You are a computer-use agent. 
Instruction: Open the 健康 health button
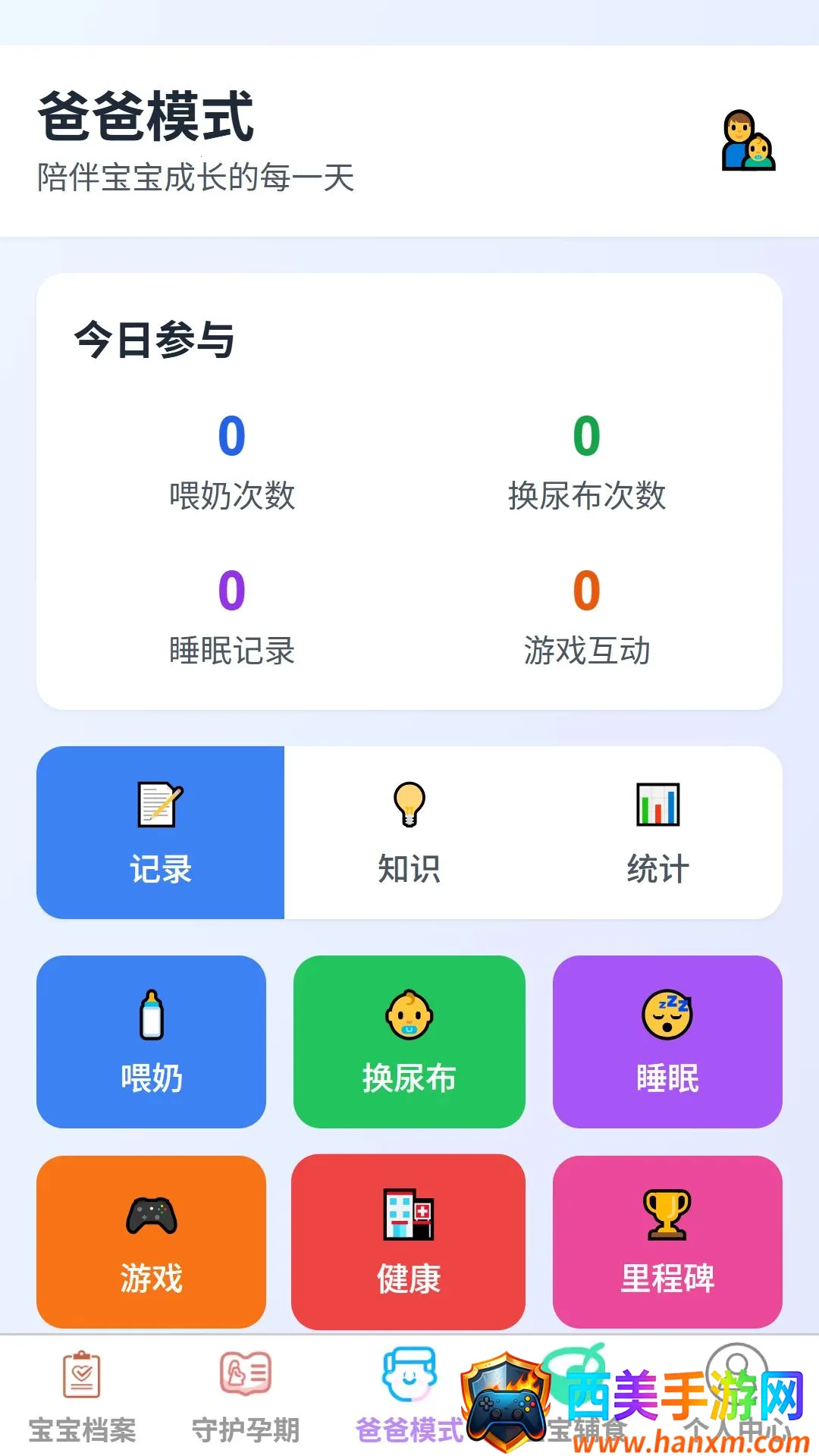tap(409, 1241)
